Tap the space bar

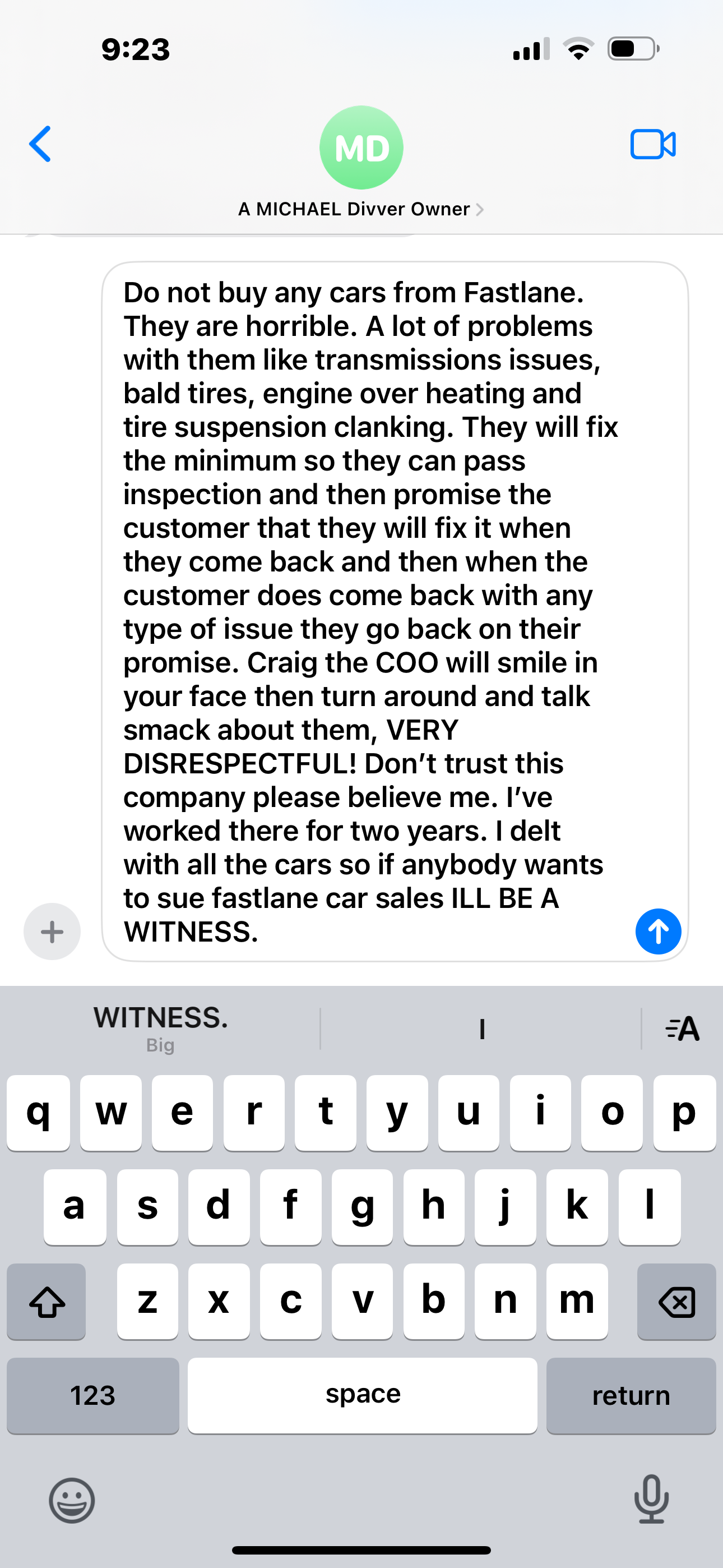363,1395
